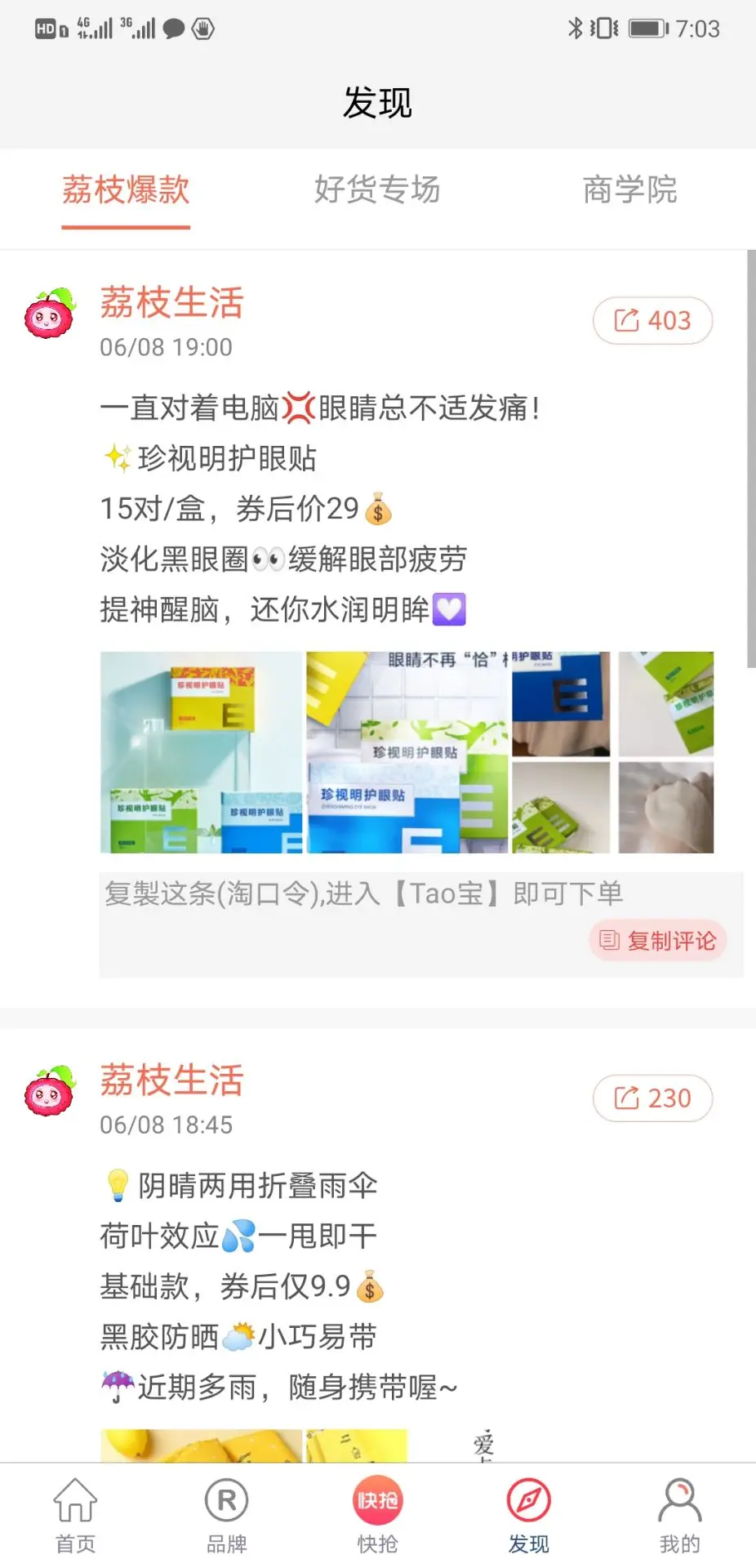The height and width of the screenshot is (1568, 756).
Task: View the second 珍视明护眼贴 image
Action: 407,752
